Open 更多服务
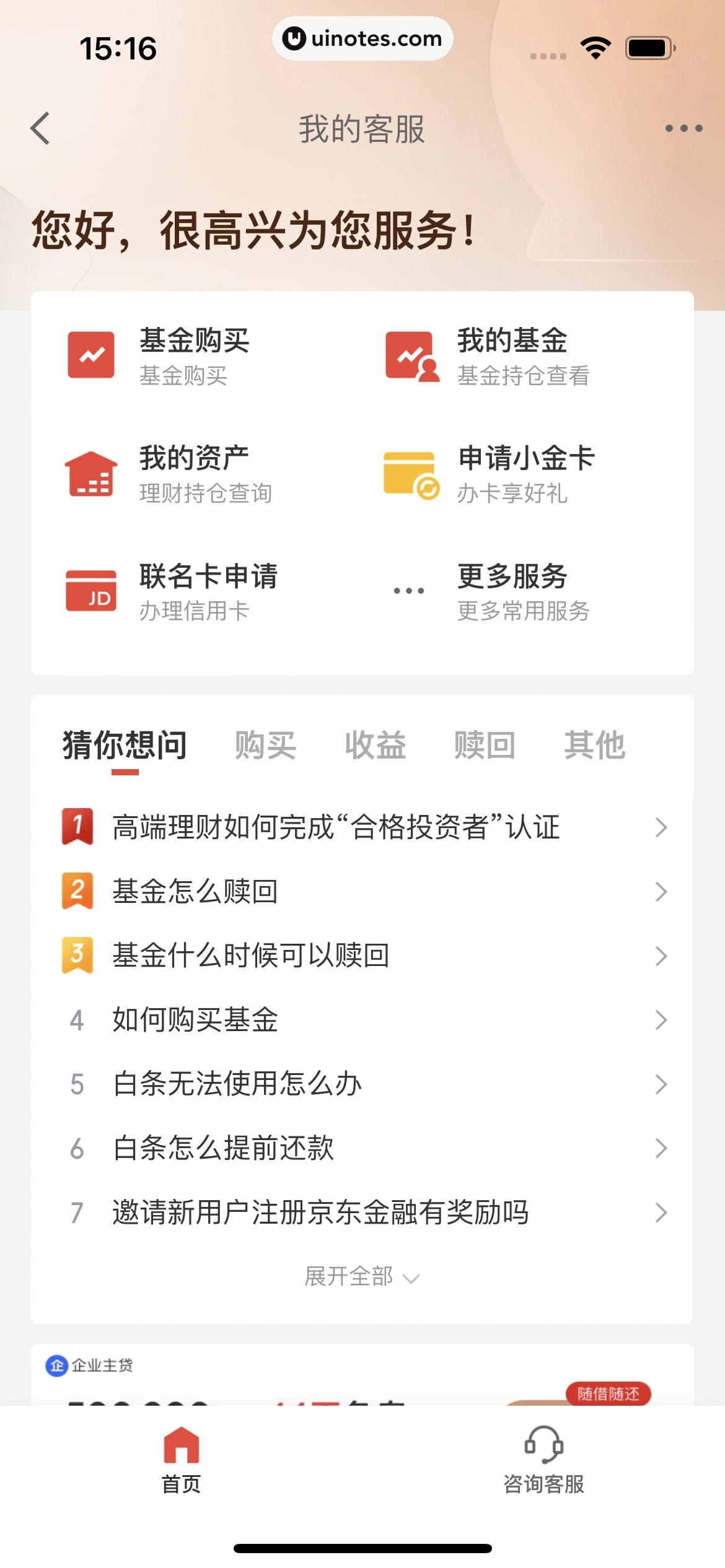725x1568 pixels. click(x=512, y=591)
